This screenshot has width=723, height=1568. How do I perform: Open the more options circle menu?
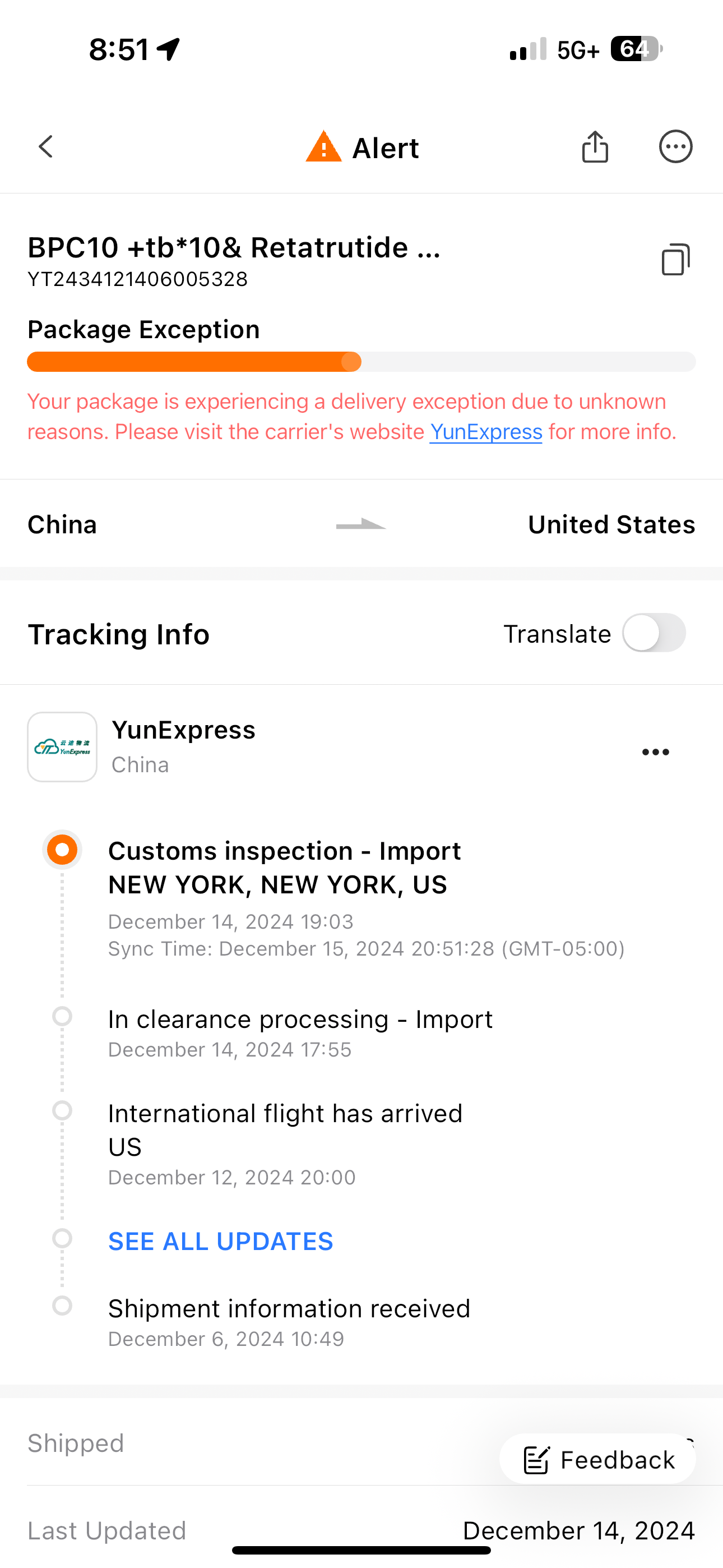tap(675, 147)
